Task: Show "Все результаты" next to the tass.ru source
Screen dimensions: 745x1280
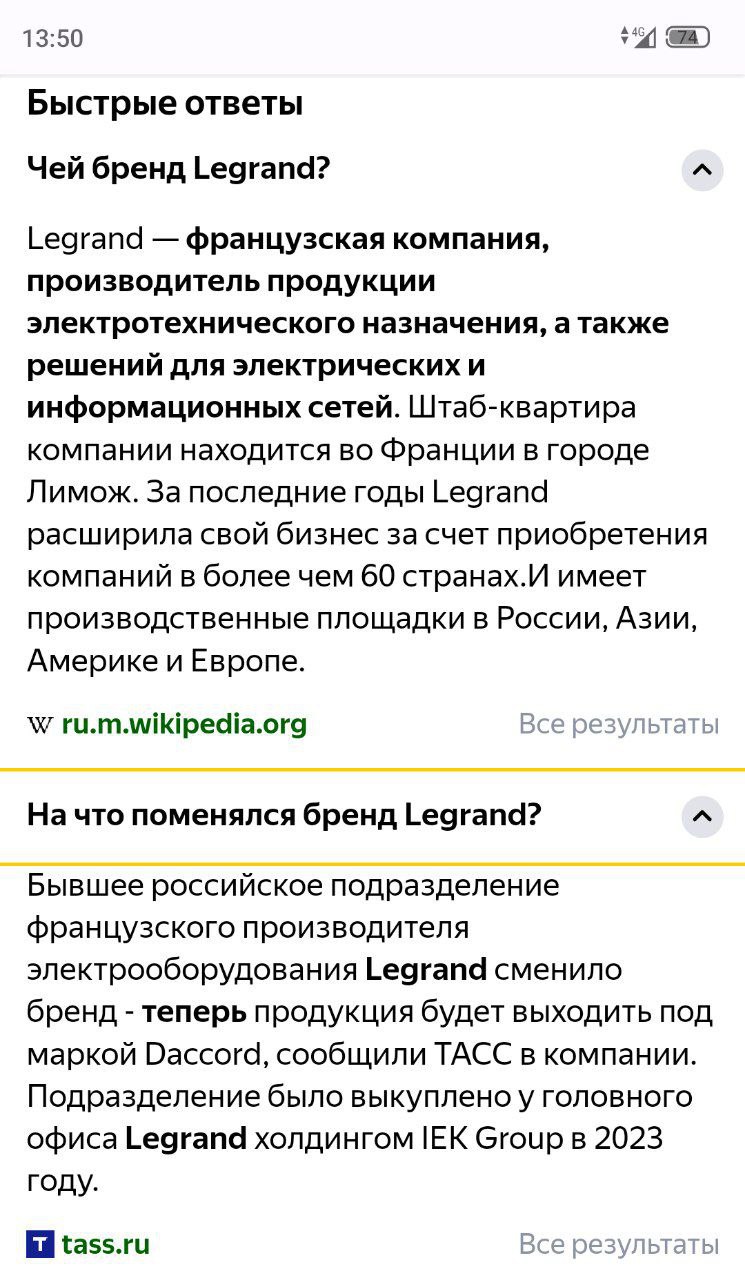Action: point(619,1245)
